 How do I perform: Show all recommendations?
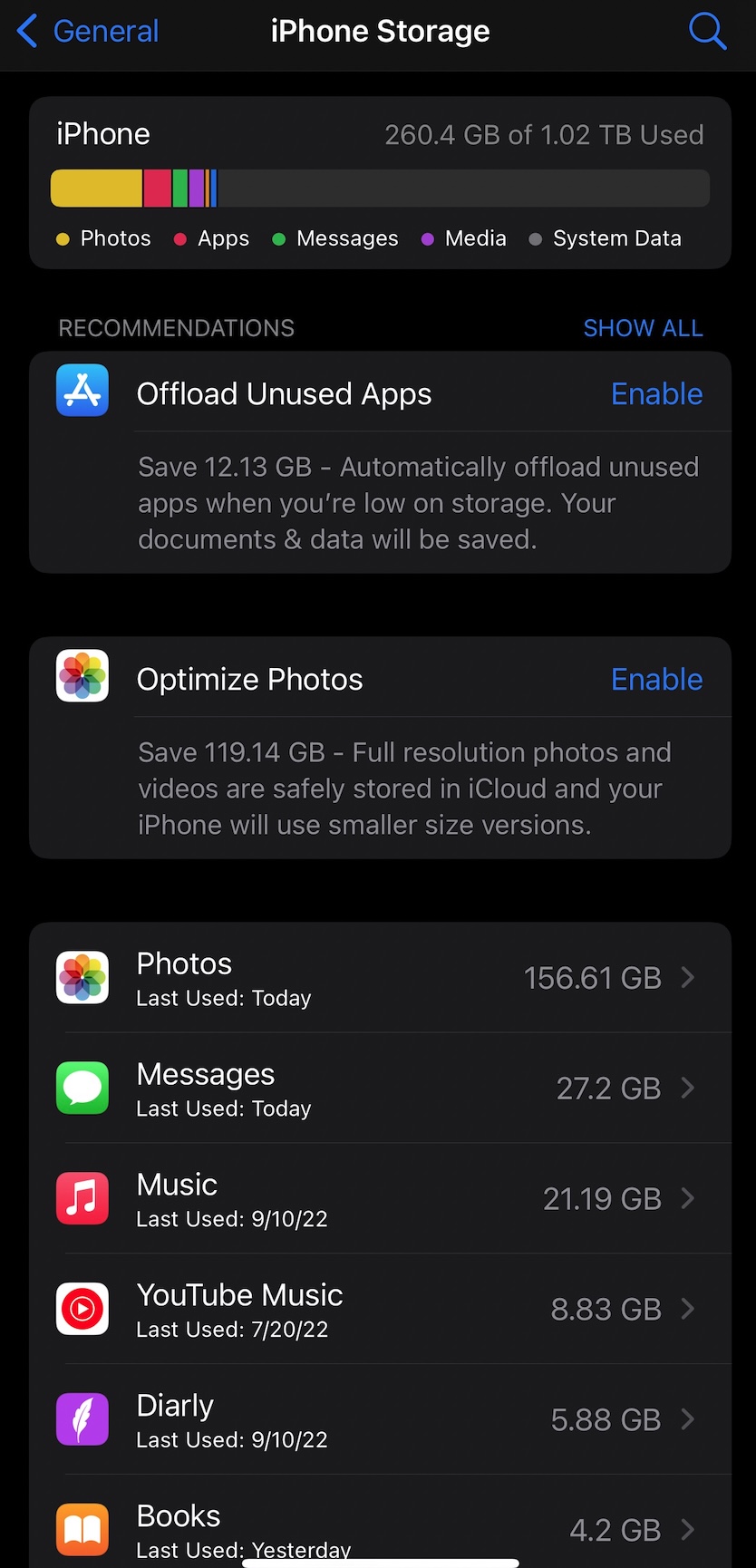click(x=643, y=328)
